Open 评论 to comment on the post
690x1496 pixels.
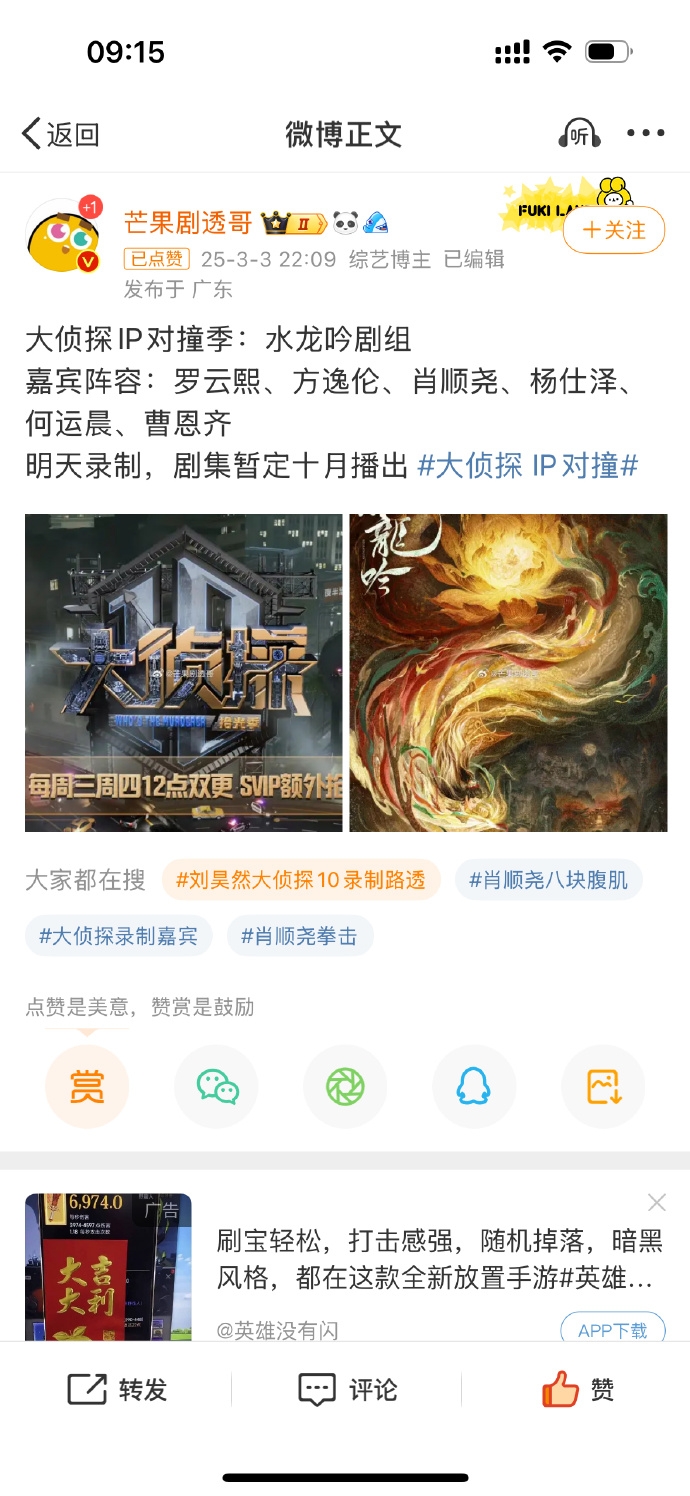pyautogui.click(x=347, y=1390)
